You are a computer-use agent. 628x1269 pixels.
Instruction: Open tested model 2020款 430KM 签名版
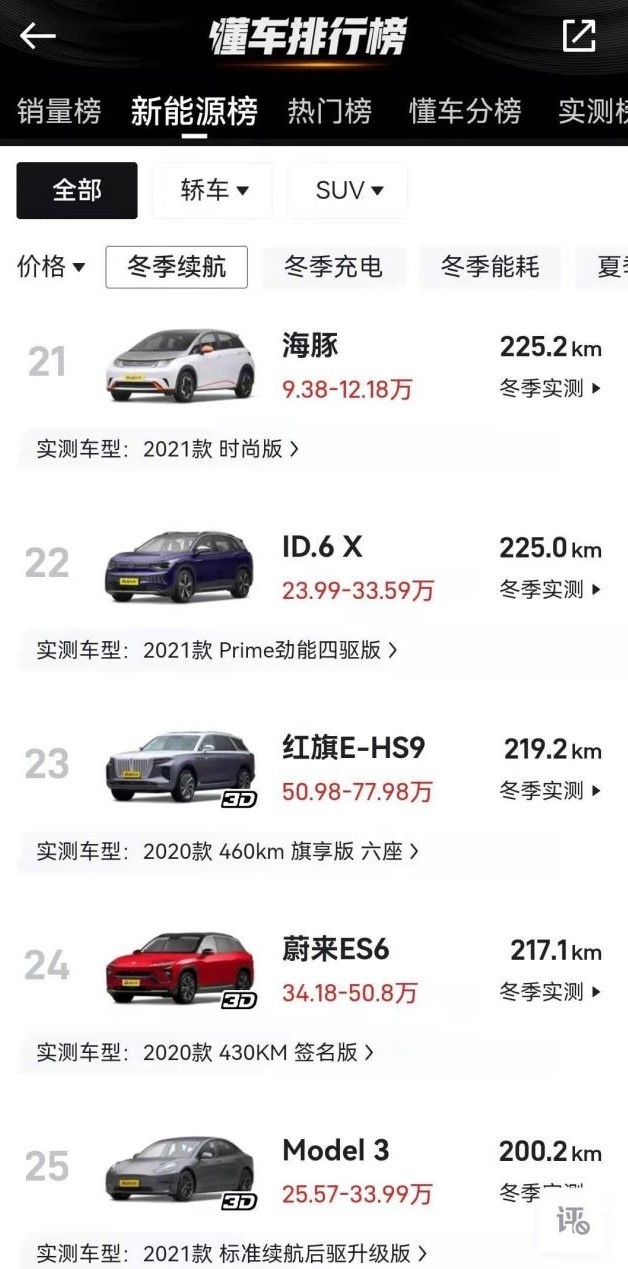click(206, 1052)
